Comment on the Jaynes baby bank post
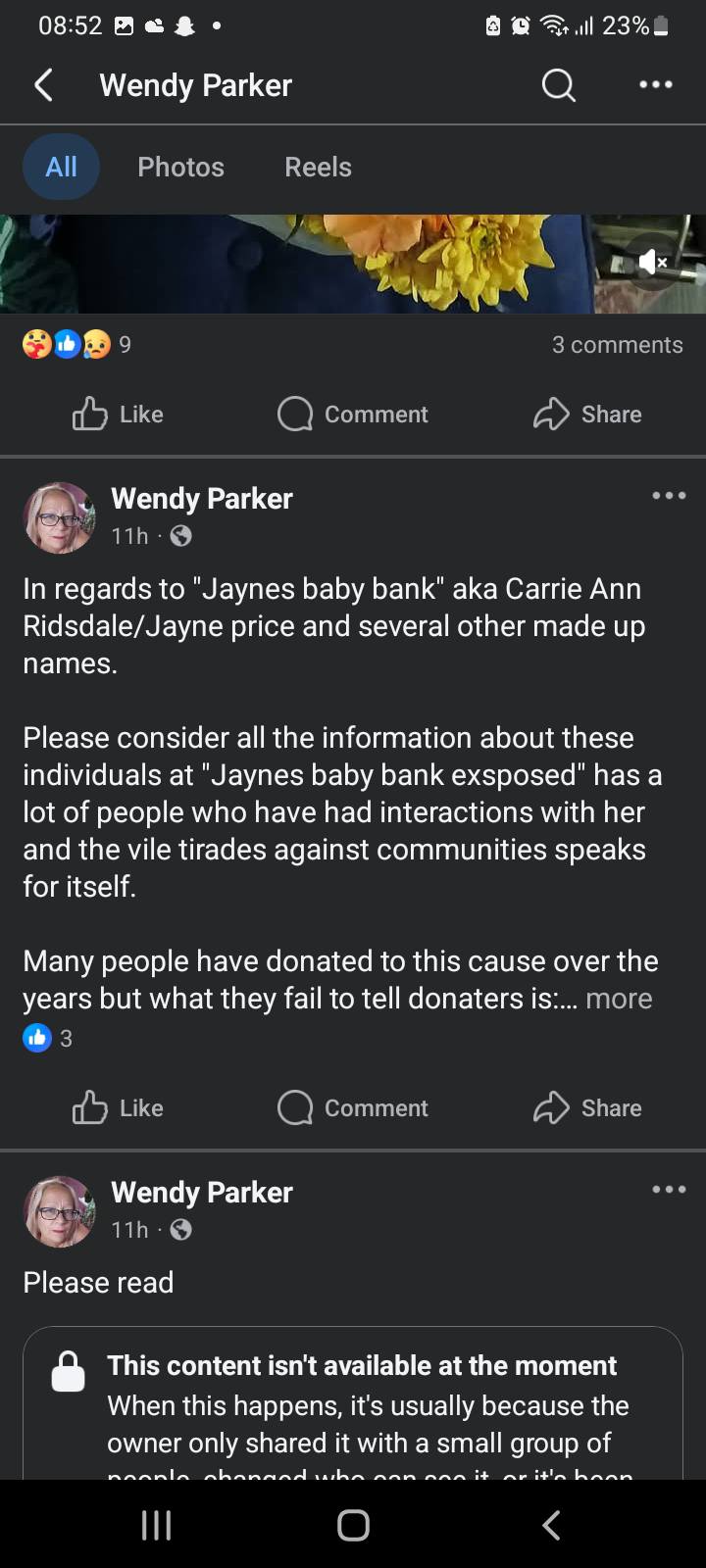 pyautogui.click(x=353, y=1108)
